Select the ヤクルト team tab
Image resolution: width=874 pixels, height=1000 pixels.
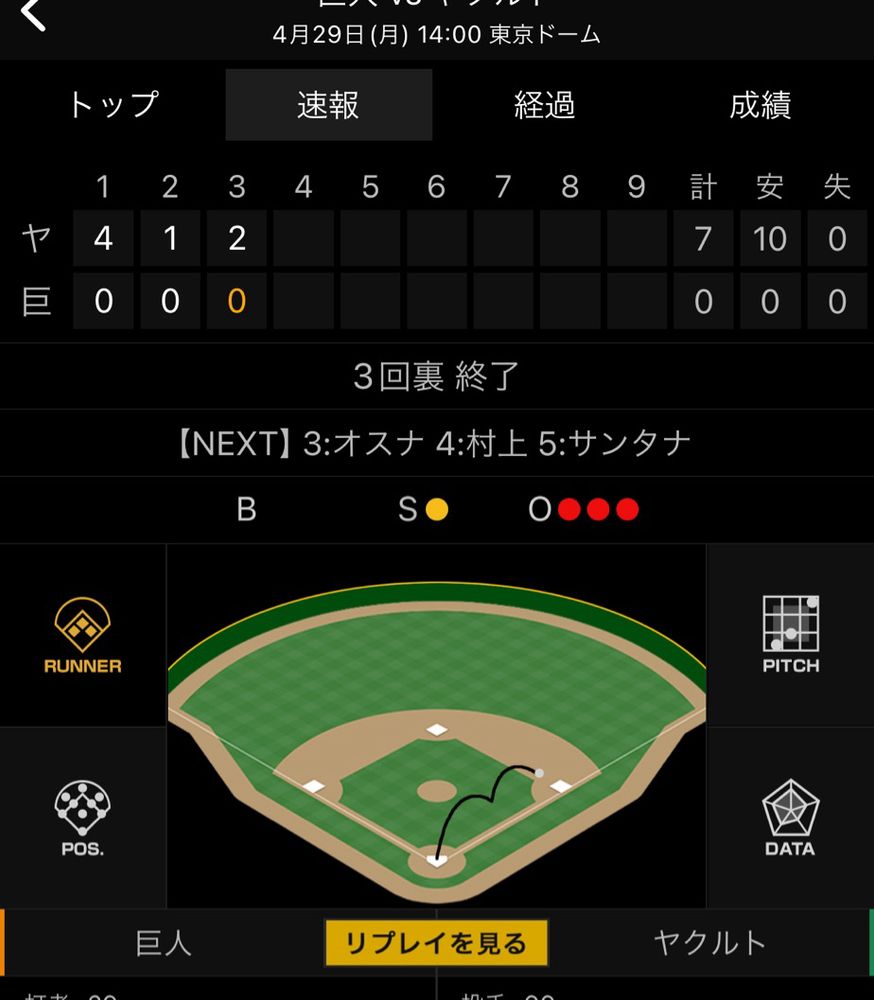710,942
